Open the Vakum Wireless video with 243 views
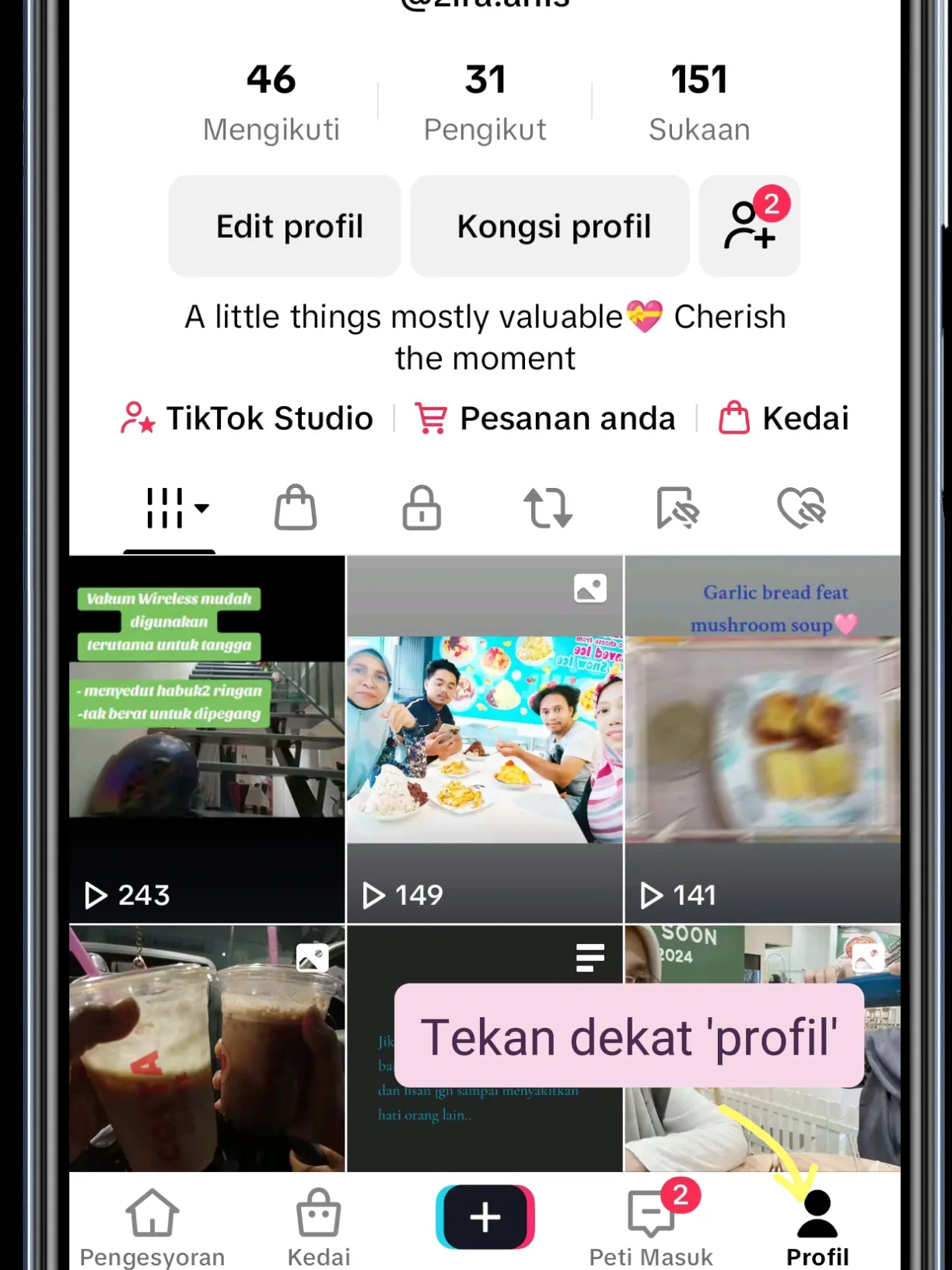 (207, 739)
